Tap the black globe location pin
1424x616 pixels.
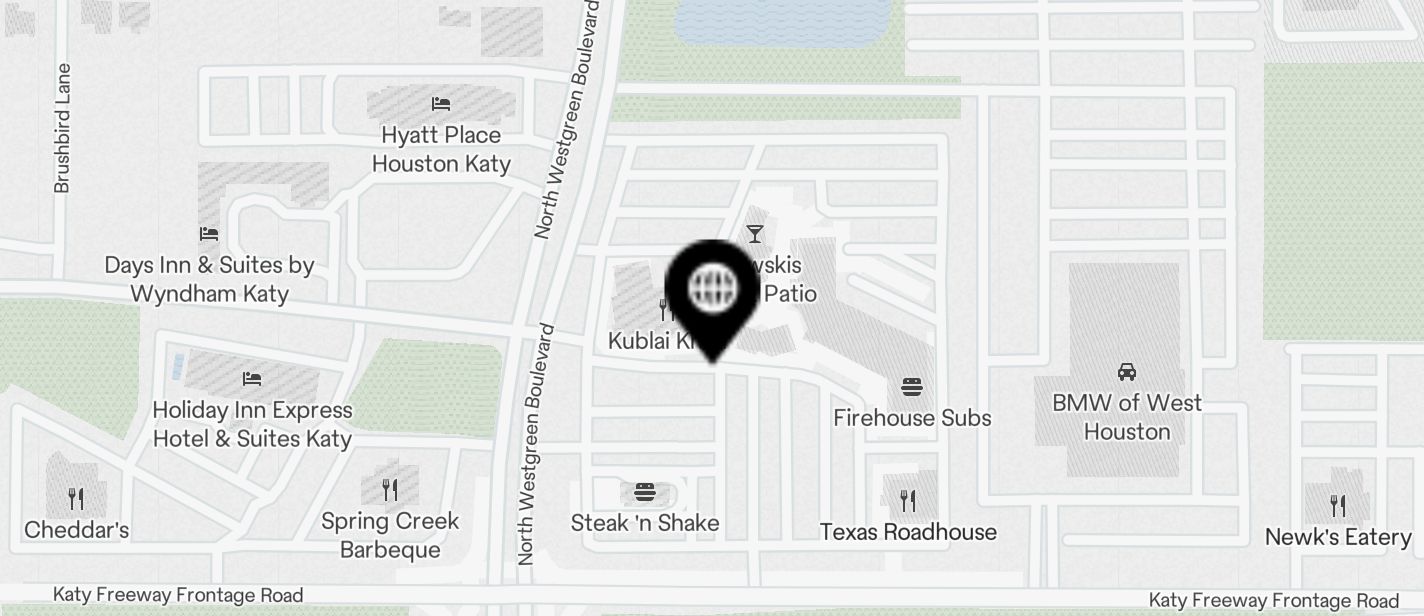[x=713, y=290]
